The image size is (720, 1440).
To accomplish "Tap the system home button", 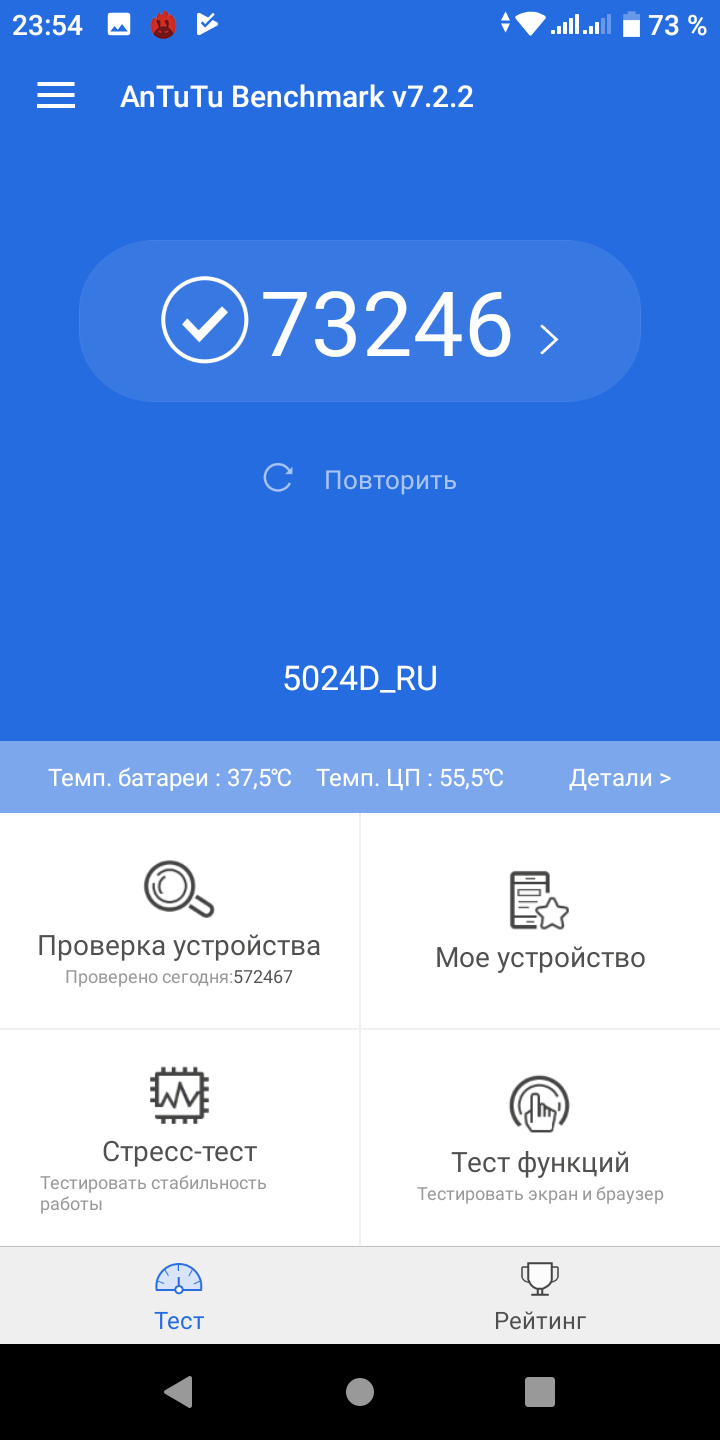I will tap(360, 1391).
